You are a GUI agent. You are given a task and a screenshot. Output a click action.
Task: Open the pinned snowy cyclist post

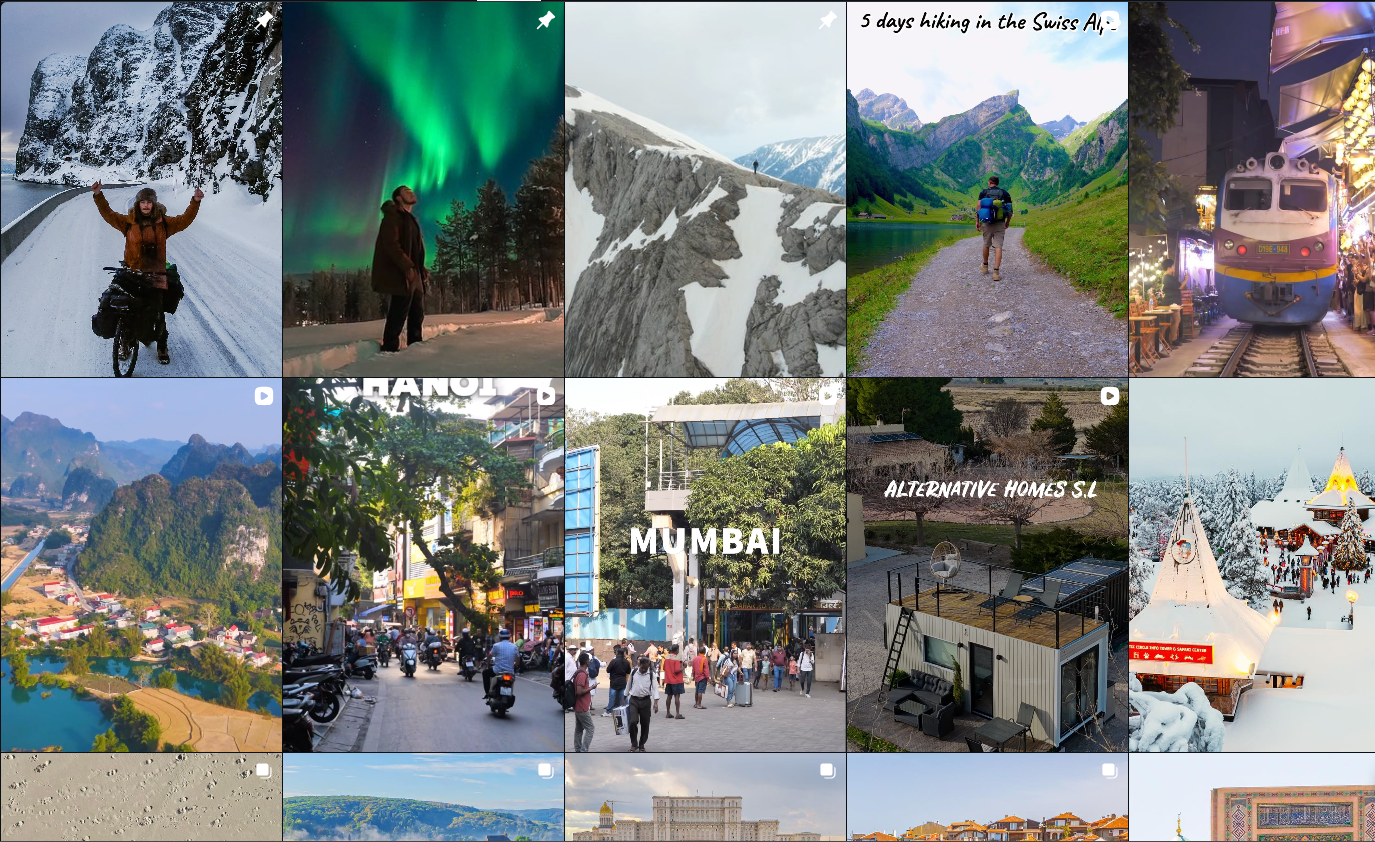[141, 189]
